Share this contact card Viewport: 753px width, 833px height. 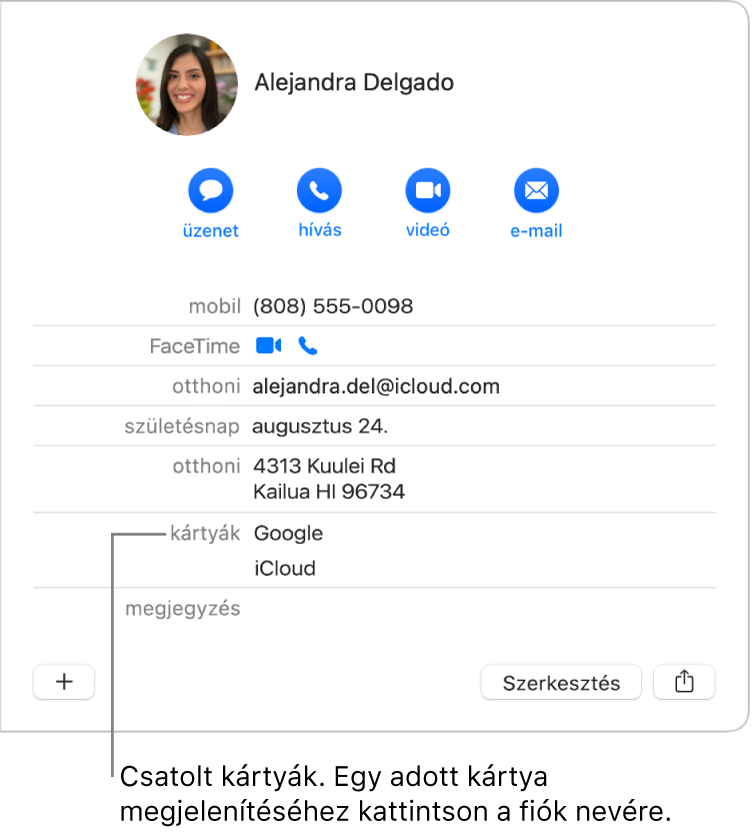684,682
